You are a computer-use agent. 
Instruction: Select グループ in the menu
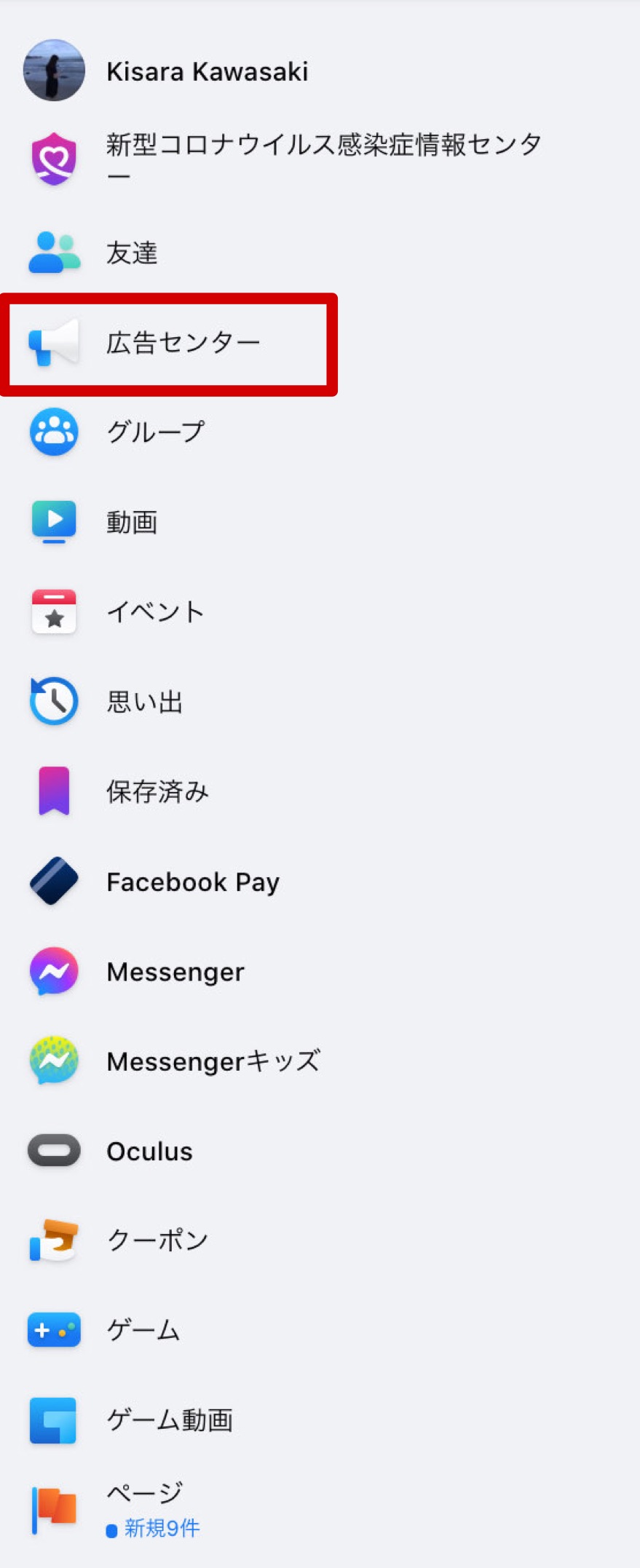pos(155,432)
